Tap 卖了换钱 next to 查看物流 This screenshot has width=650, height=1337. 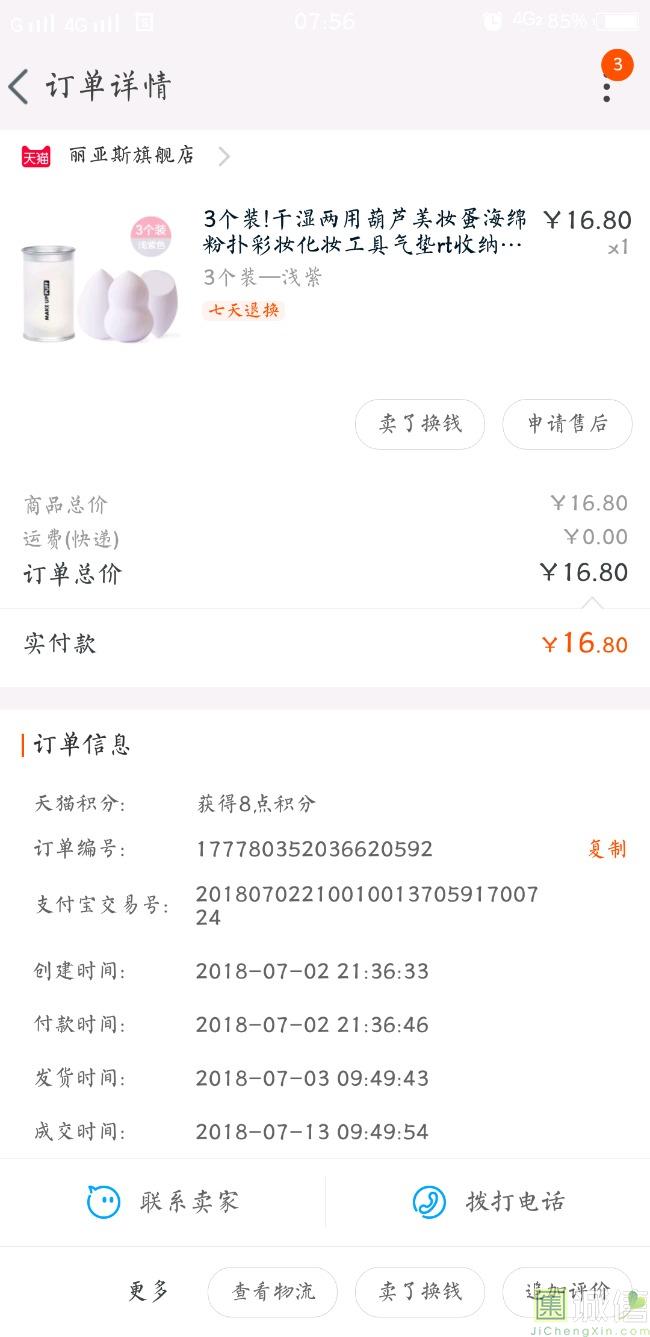click(420, 1292)
